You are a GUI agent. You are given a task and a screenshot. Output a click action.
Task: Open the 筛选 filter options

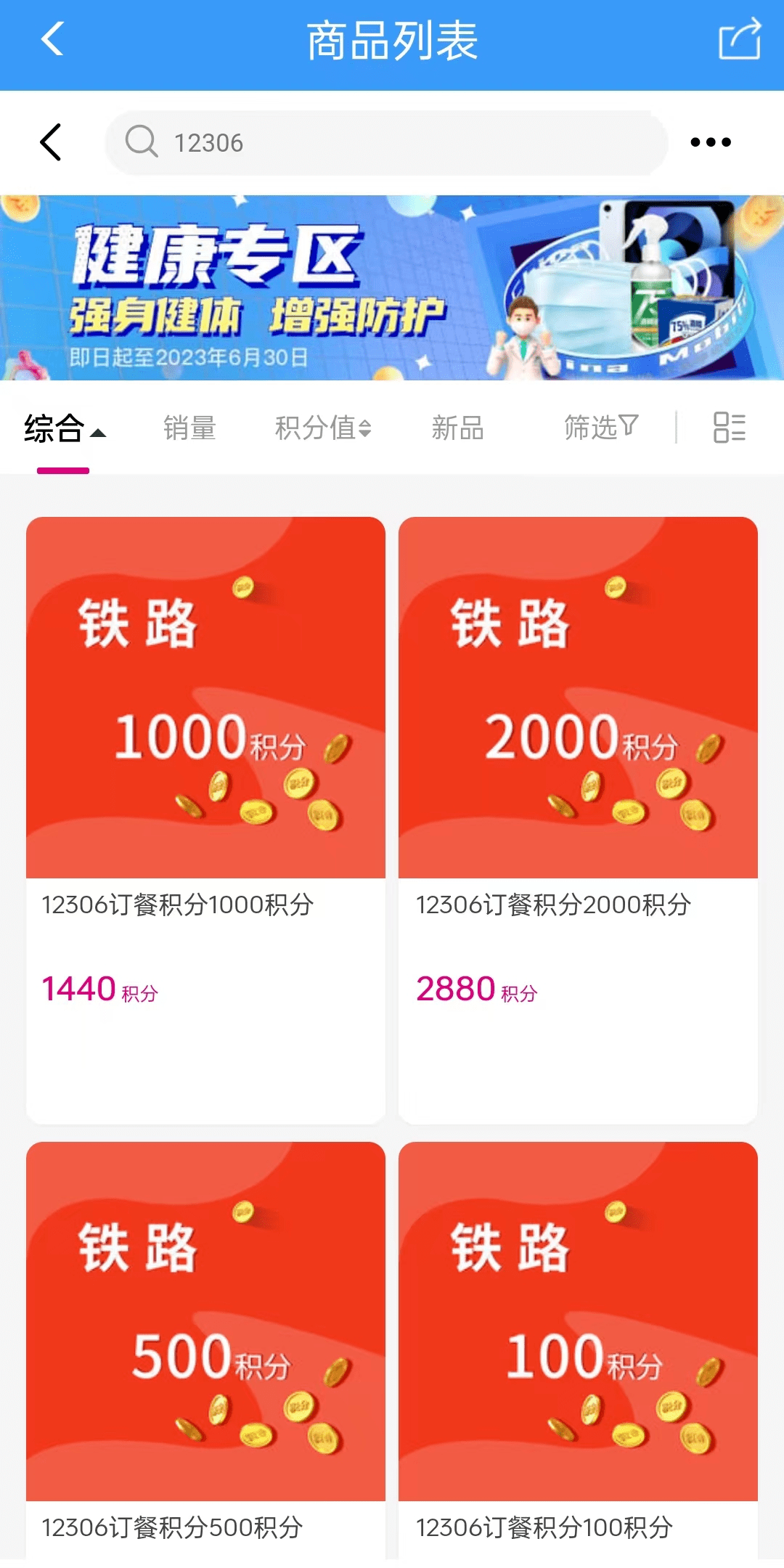coord(601,428)
